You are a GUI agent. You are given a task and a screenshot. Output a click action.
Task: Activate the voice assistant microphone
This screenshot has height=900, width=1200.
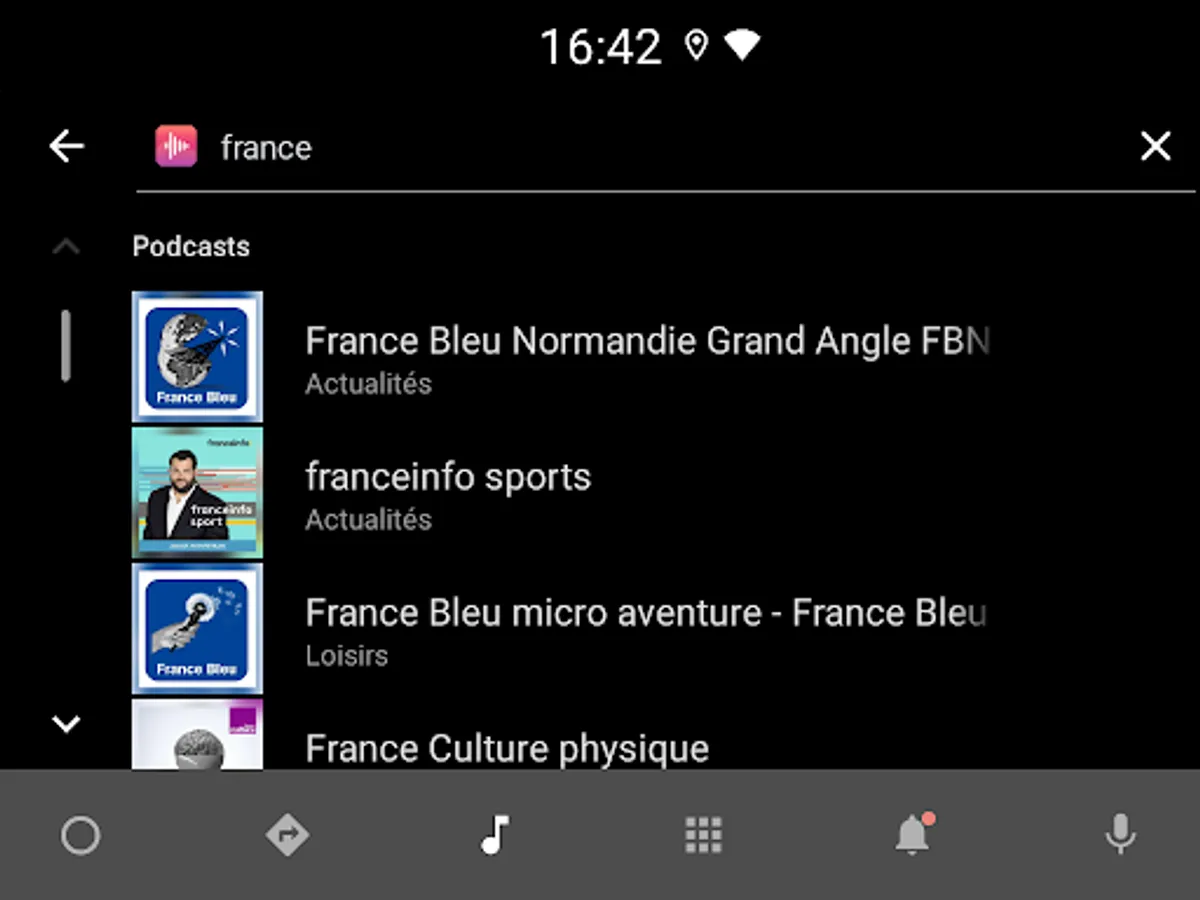(1120, 835)
